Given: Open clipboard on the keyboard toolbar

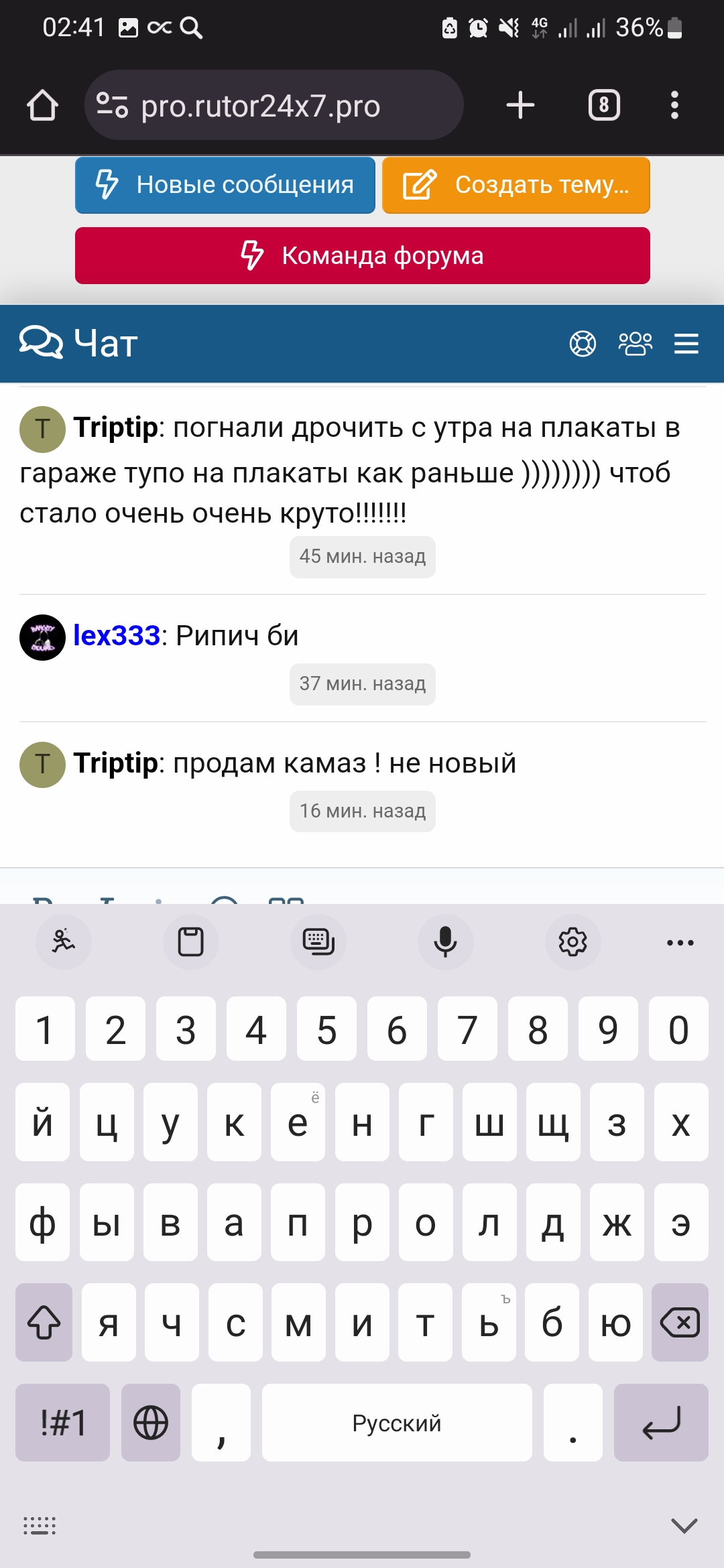Looking at the screenshot, I should (x=190, y=942).
